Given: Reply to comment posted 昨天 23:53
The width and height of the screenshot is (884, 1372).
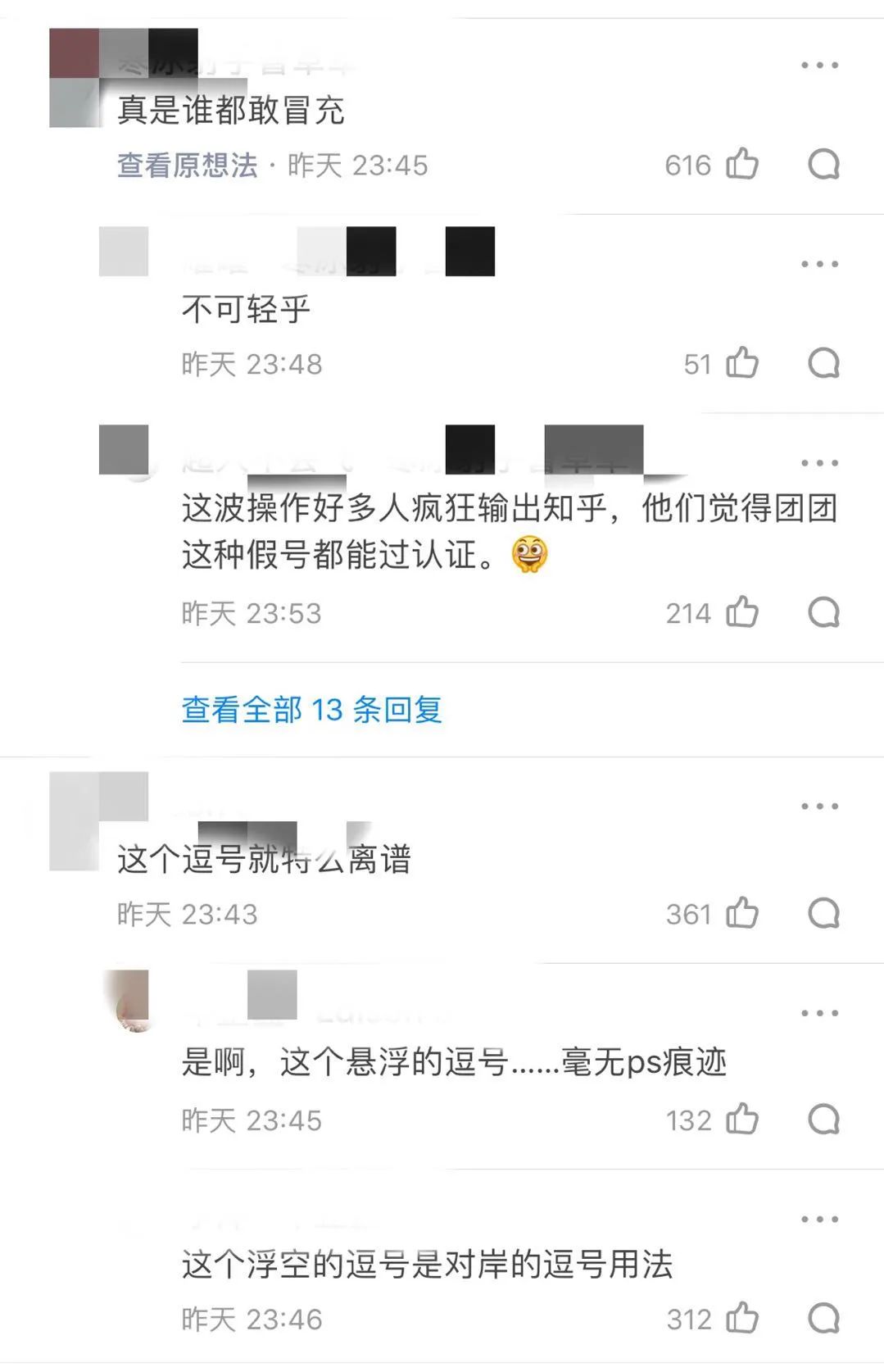Looking at the screenshot, I should point(823,612).
